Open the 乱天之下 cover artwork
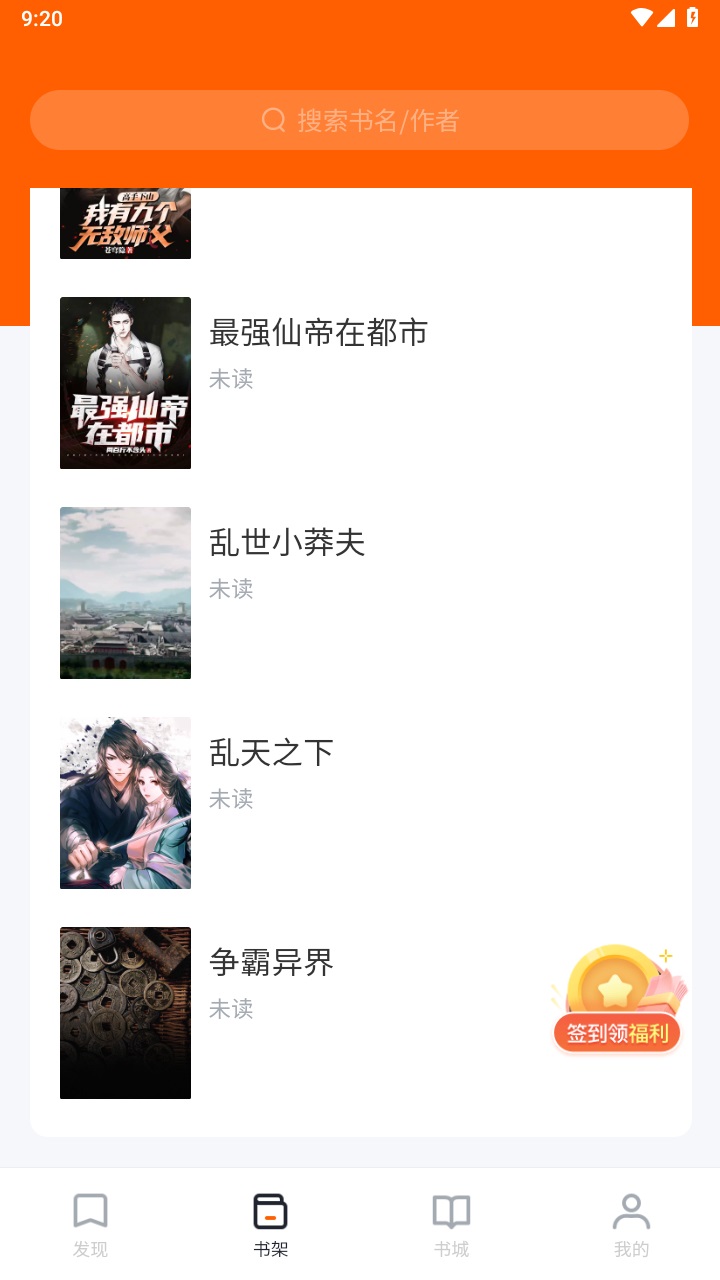The image size is (720, 1280). pos(125,802)
